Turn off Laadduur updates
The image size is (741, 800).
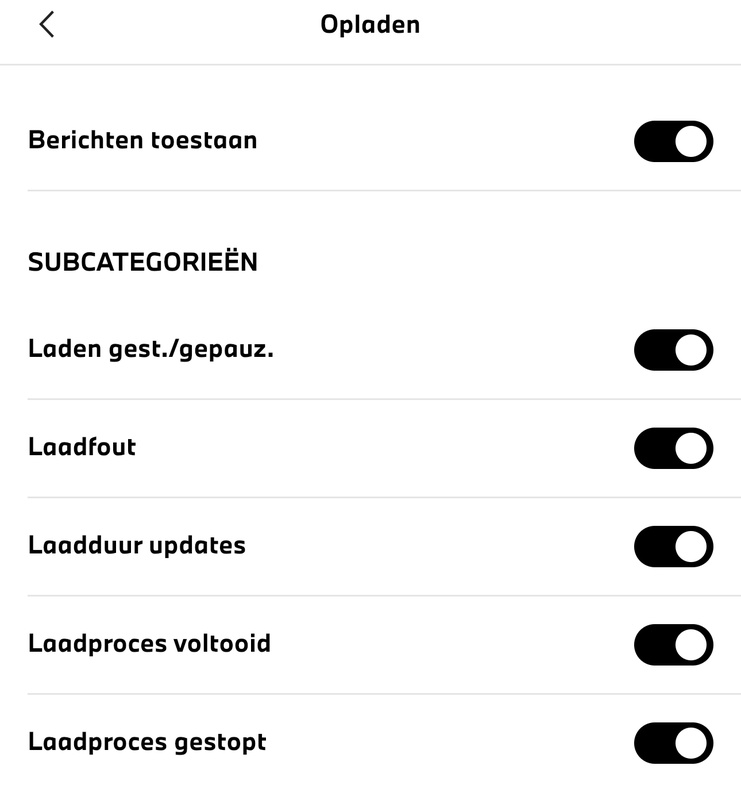tap(673, 546)
